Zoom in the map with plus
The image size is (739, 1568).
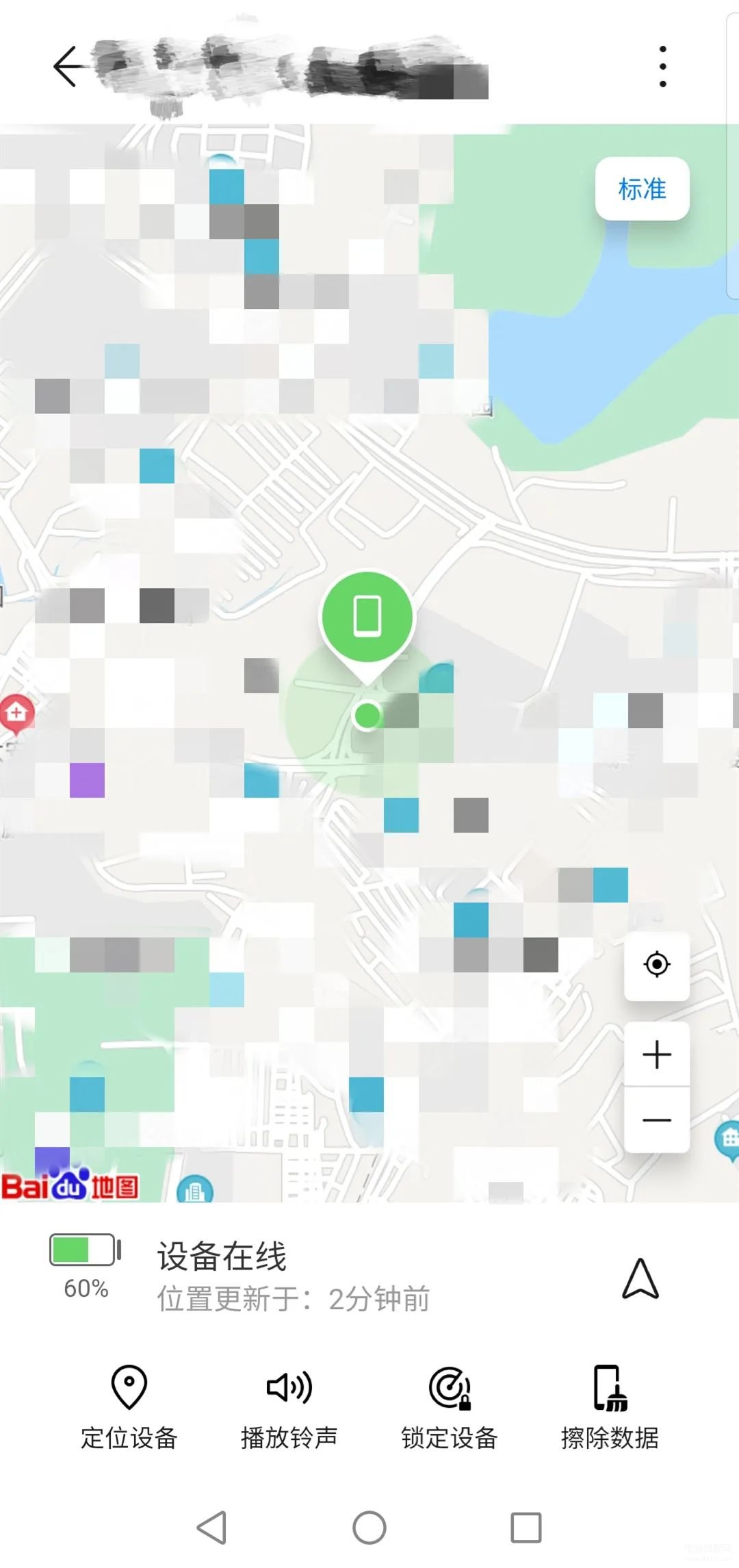657,1054
